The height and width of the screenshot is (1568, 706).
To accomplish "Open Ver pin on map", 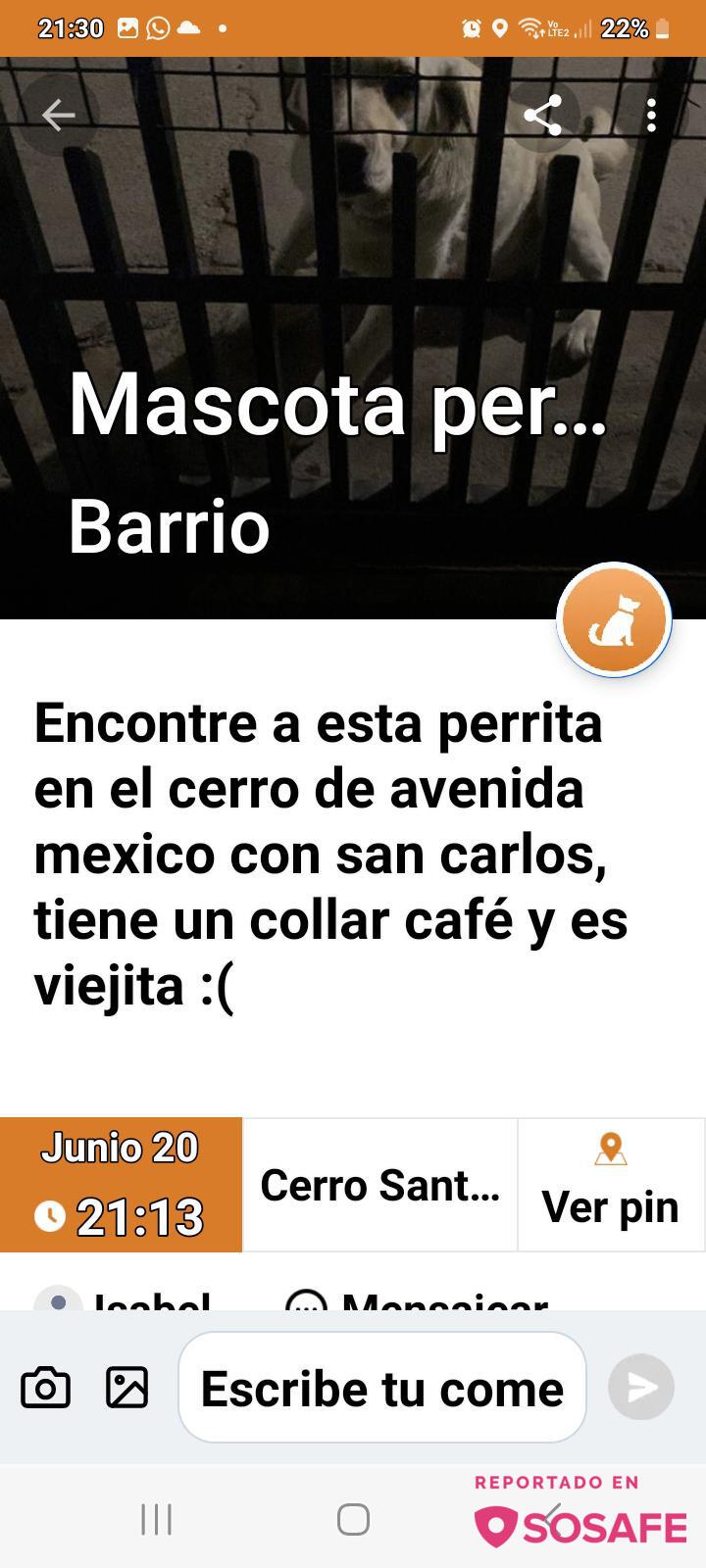I will [610, 1186].
